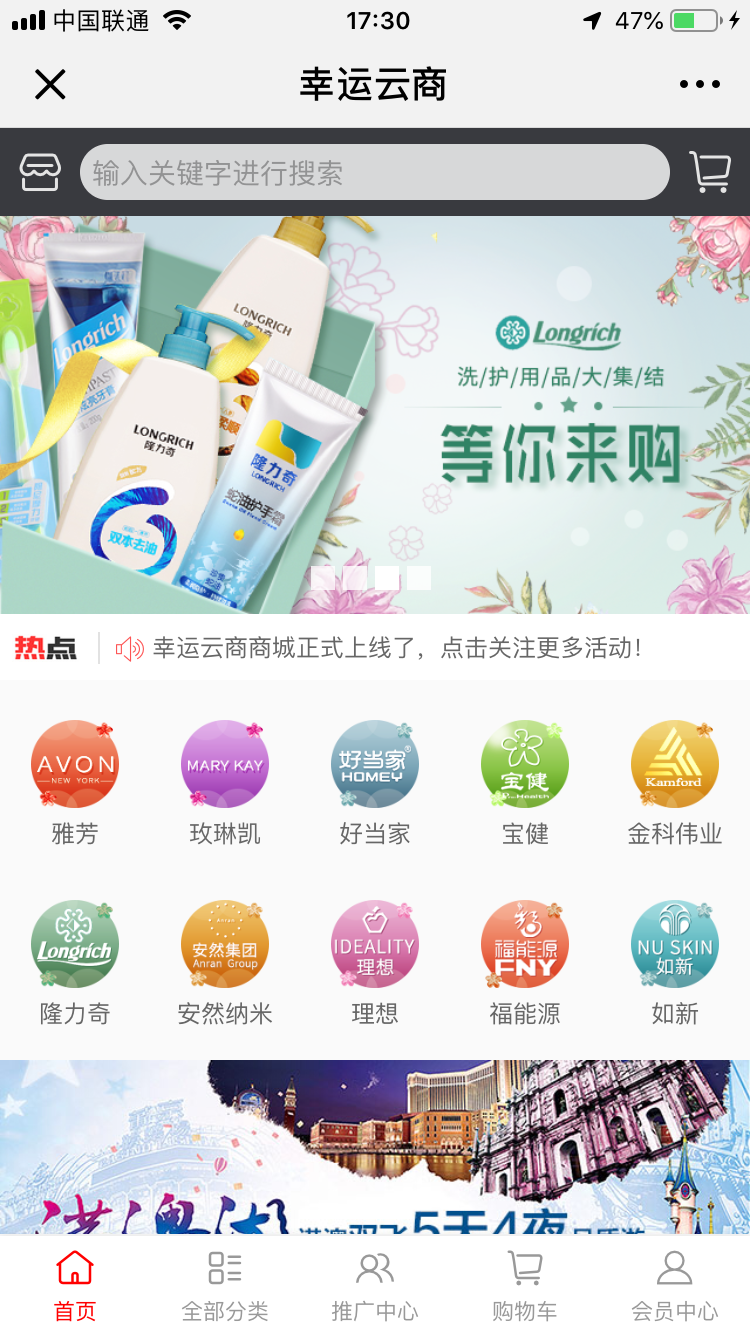
Task: Open the three-dot overflow menu
Action: (699, 85)
